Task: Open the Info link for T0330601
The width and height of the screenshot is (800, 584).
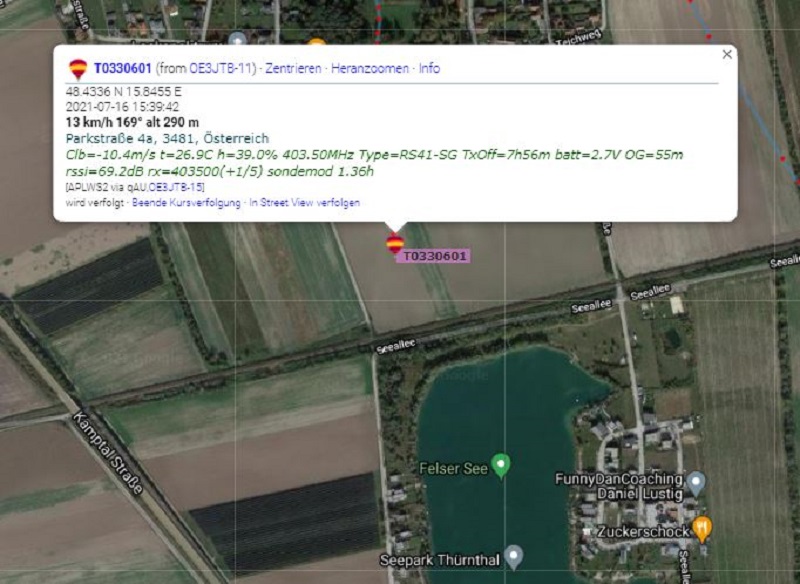Action: 429,69
